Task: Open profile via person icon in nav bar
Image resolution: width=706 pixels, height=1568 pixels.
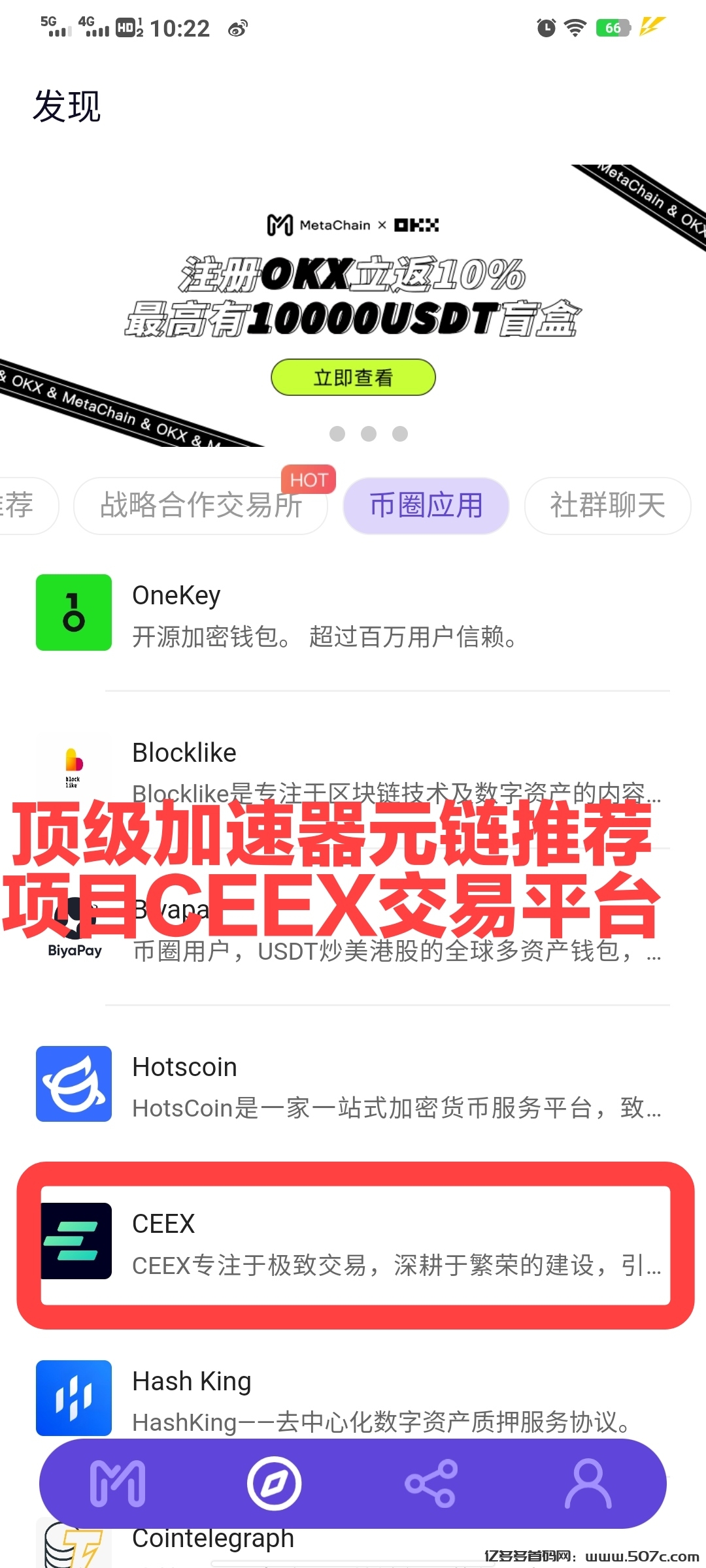Action: (x=588, y=1484)
